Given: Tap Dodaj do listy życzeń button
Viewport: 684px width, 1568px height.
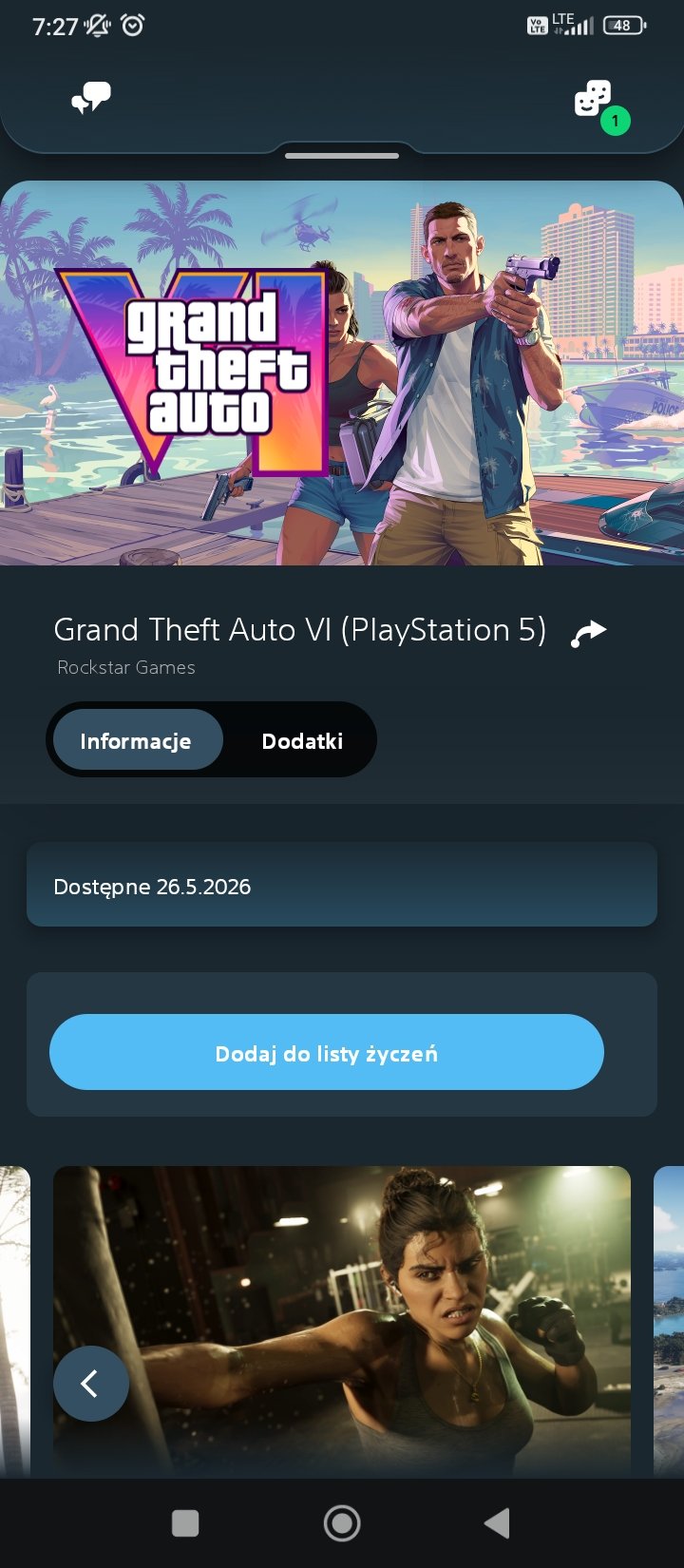Looking at the screenshot, I should [327, 1052].
